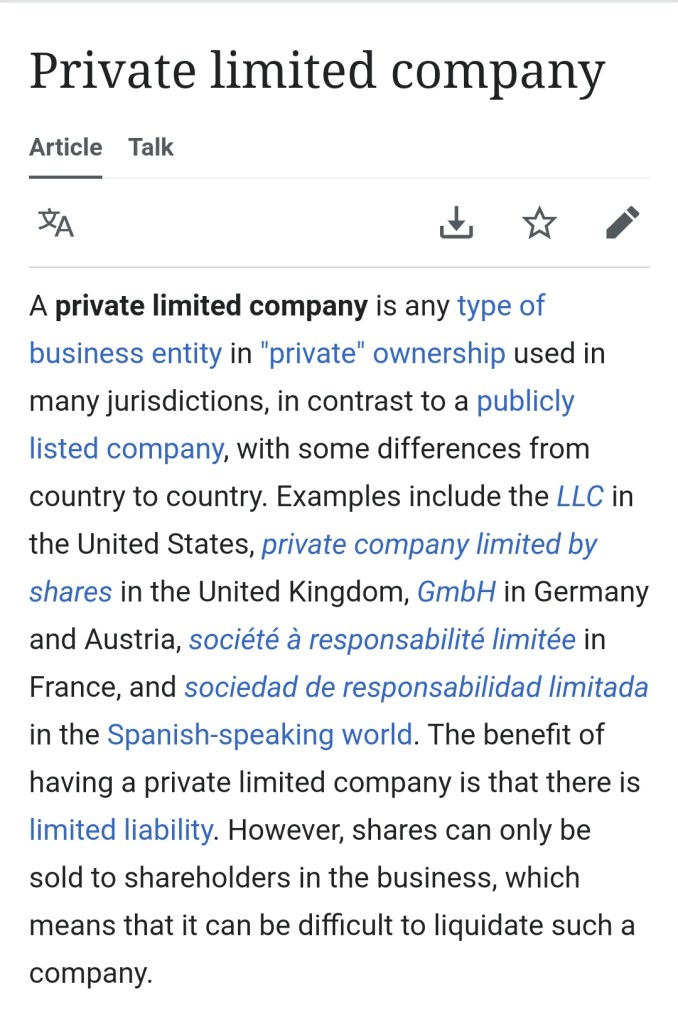The width and height of the screenshot is (678, 1023).
Task: Open the language selection icon
Action: click(x=56, y=223)
